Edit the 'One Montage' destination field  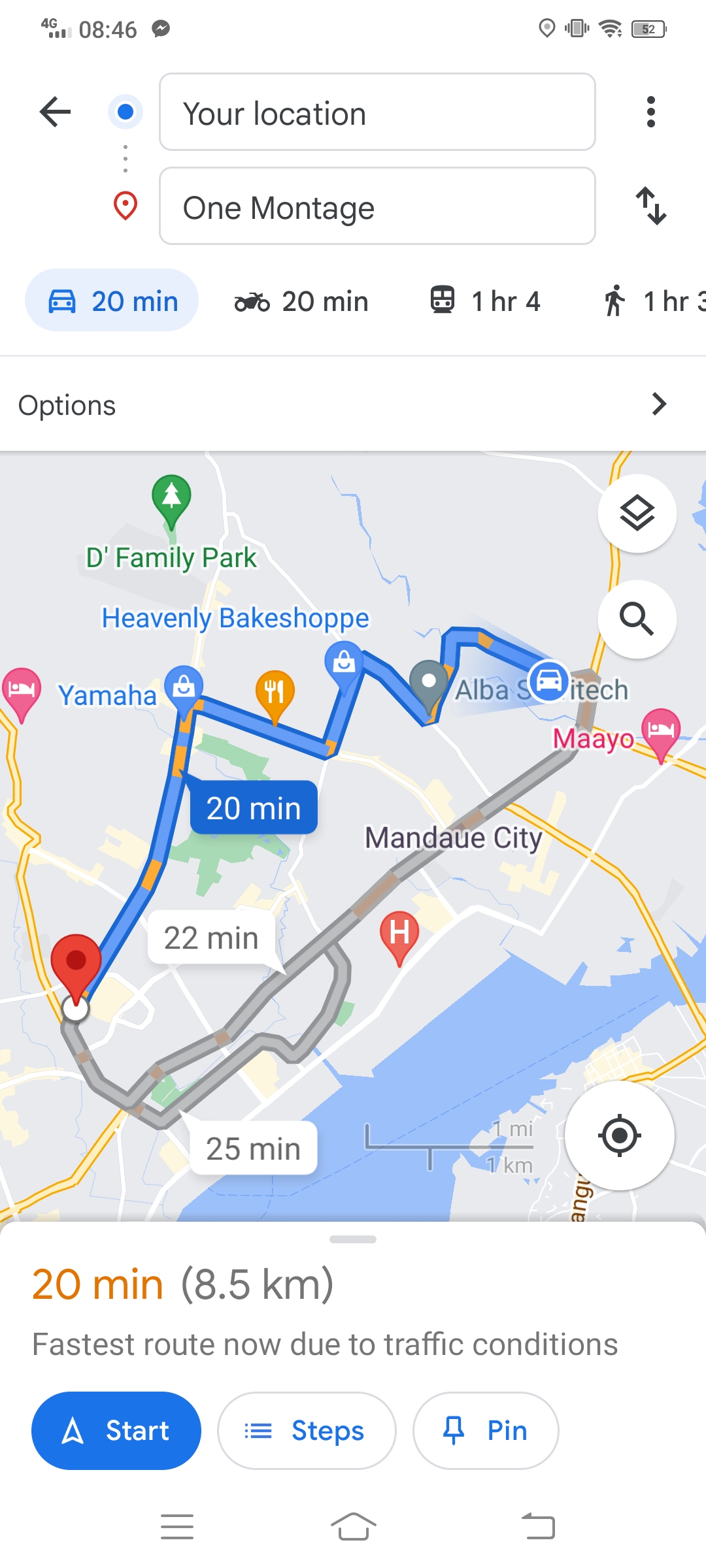[x=377, y=206]
